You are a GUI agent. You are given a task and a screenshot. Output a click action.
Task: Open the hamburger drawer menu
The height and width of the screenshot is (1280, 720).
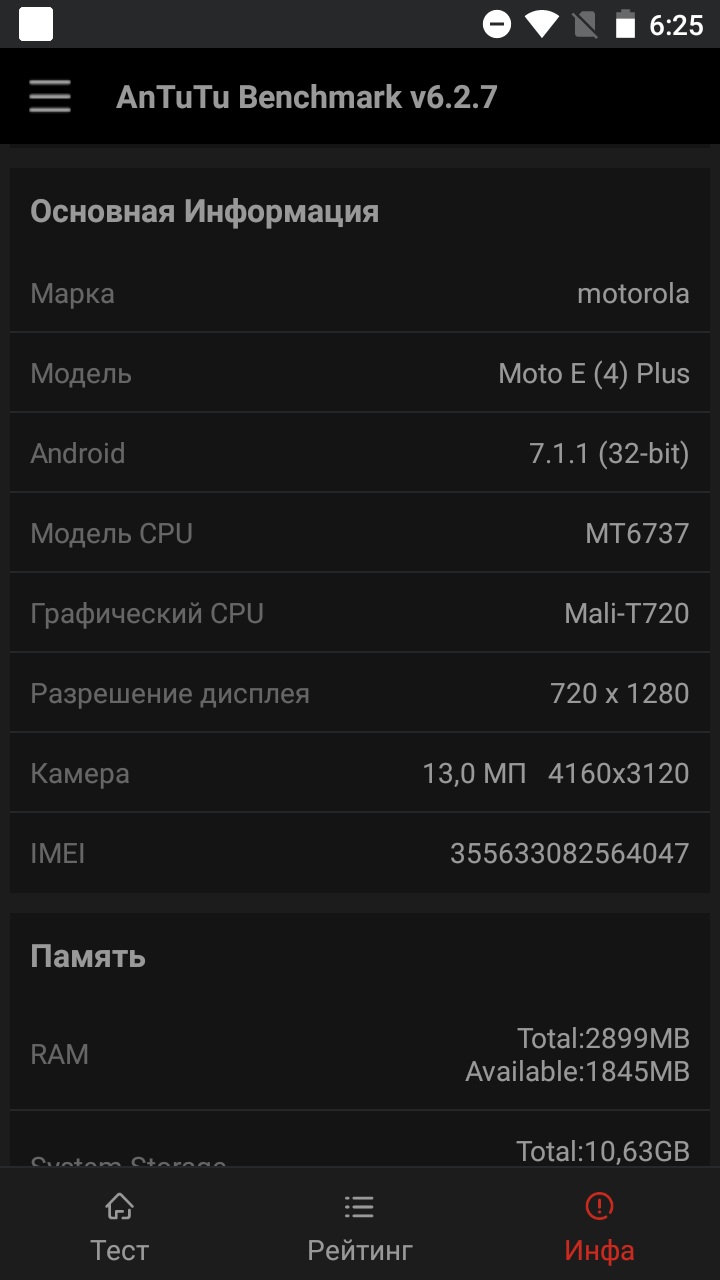pyautogui.click(x=50, y=96)
